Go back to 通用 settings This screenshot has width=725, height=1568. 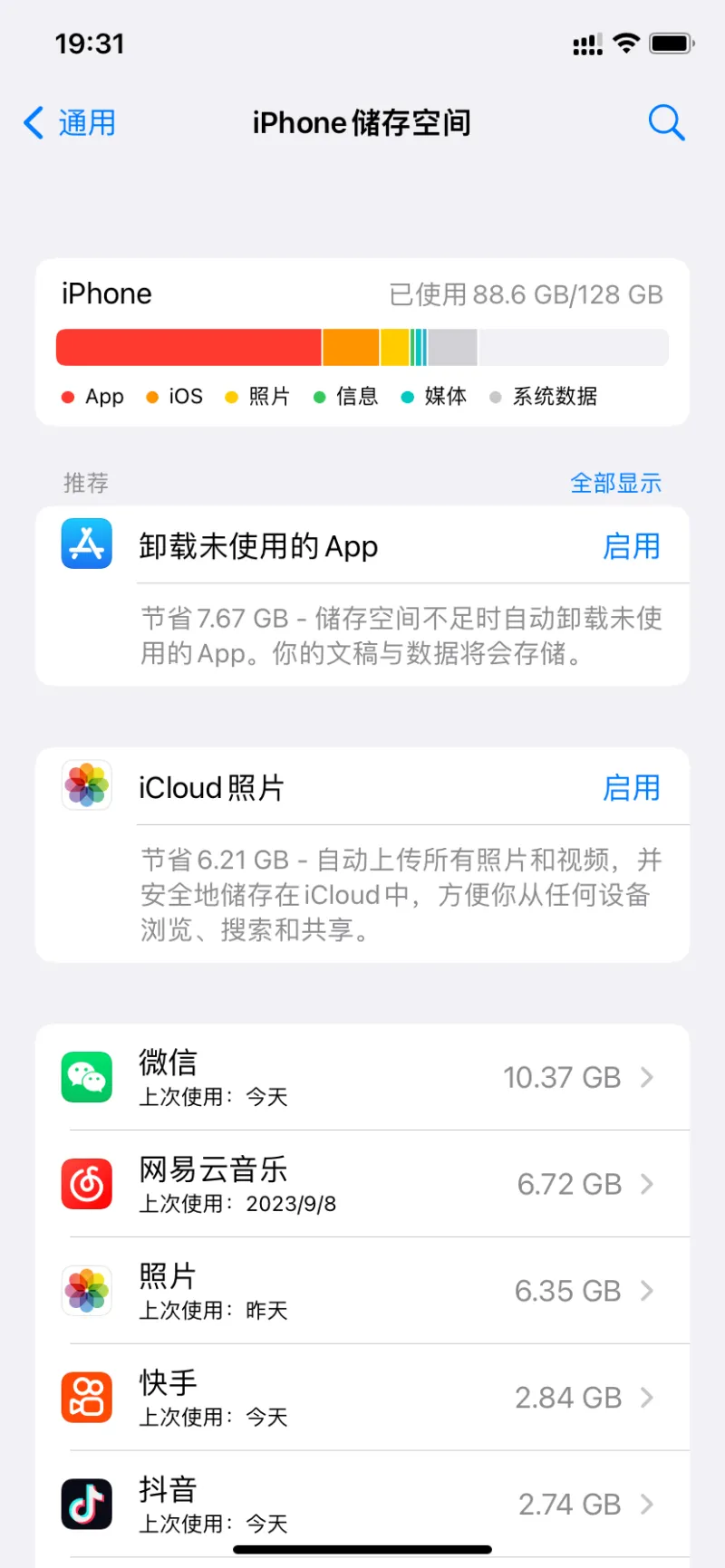[70, 122]
